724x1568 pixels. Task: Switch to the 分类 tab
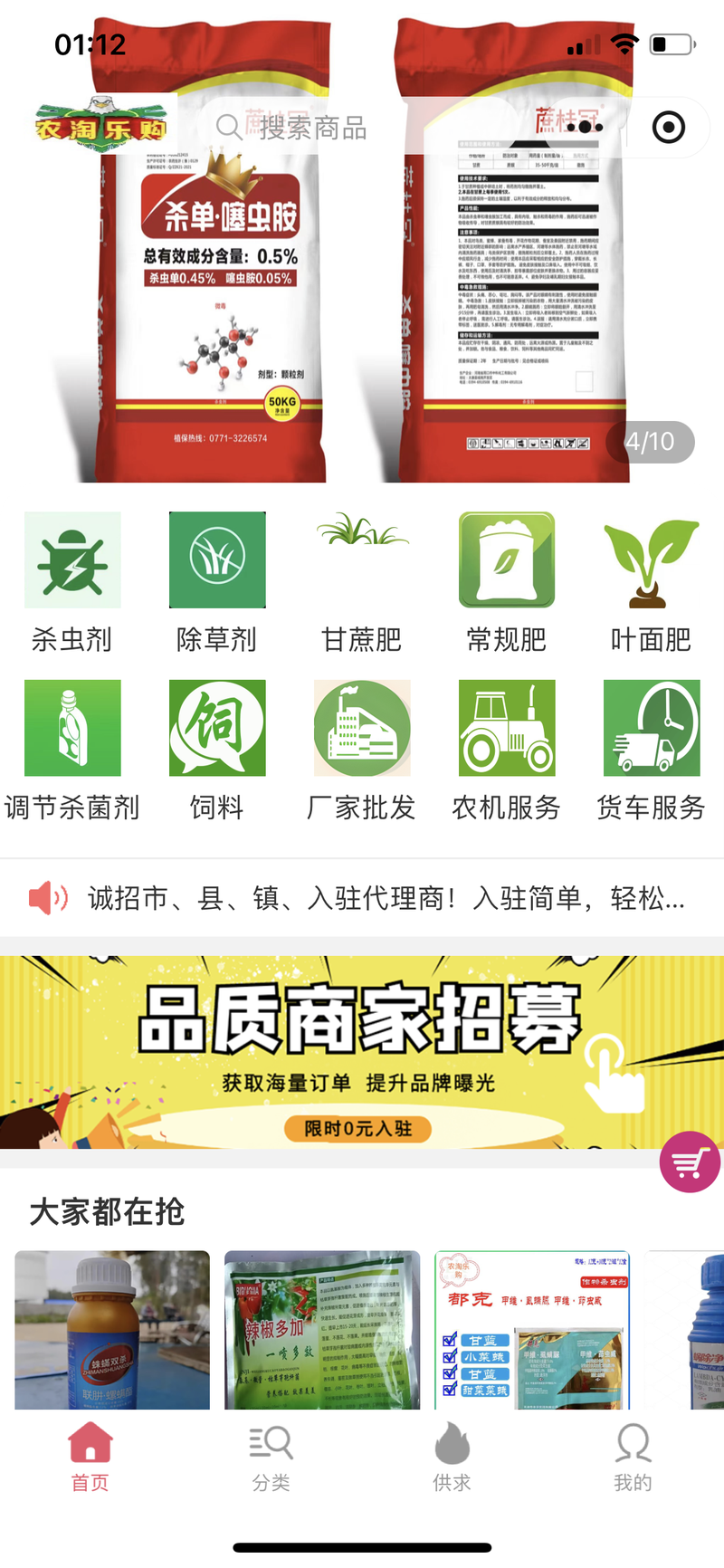pyautogui.click(x=271, y=1458)
